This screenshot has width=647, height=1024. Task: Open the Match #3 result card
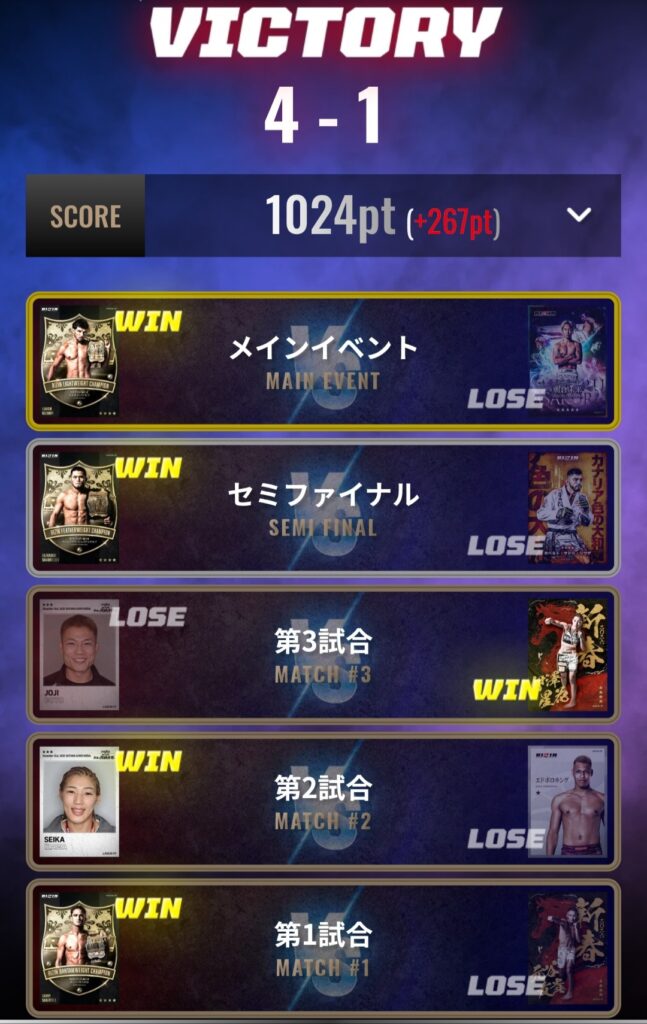323,654
